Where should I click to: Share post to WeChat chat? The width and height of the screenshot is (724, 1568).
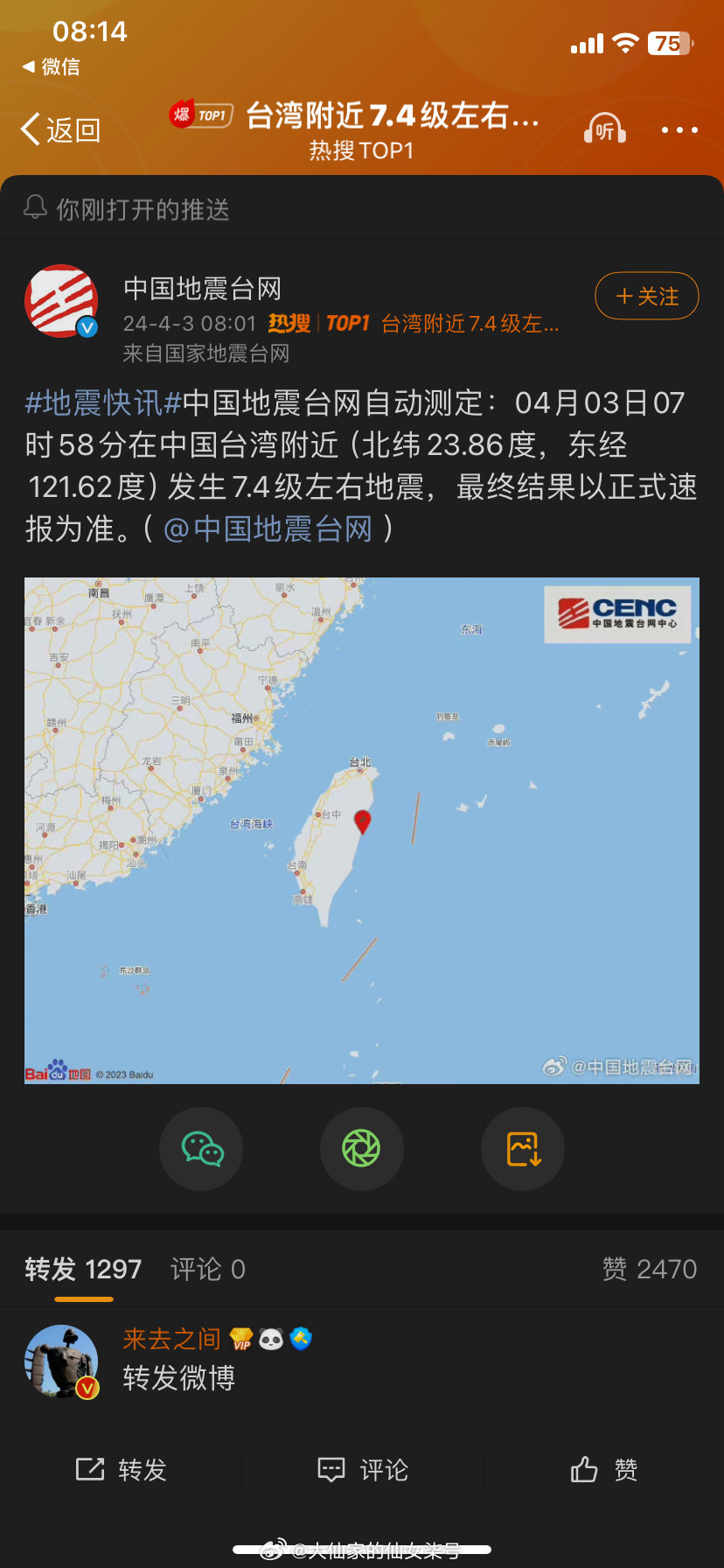[201, 1149]
